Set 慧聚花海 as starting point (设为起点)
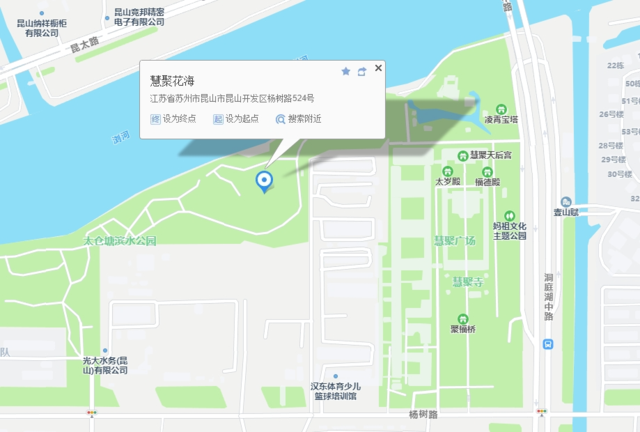640x432 pixels. (236, 119)
